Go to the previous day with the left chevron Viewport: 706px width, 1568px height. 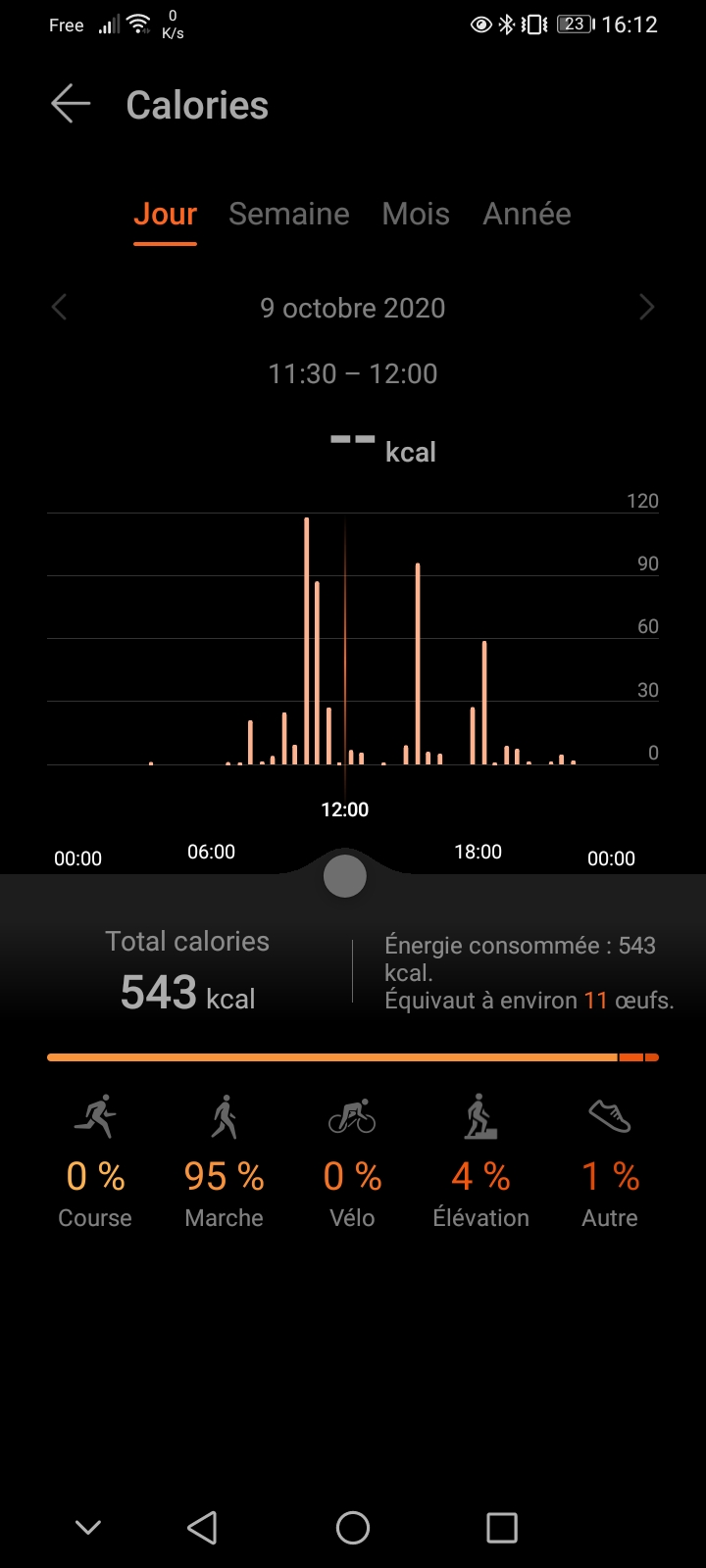[59, 308]
